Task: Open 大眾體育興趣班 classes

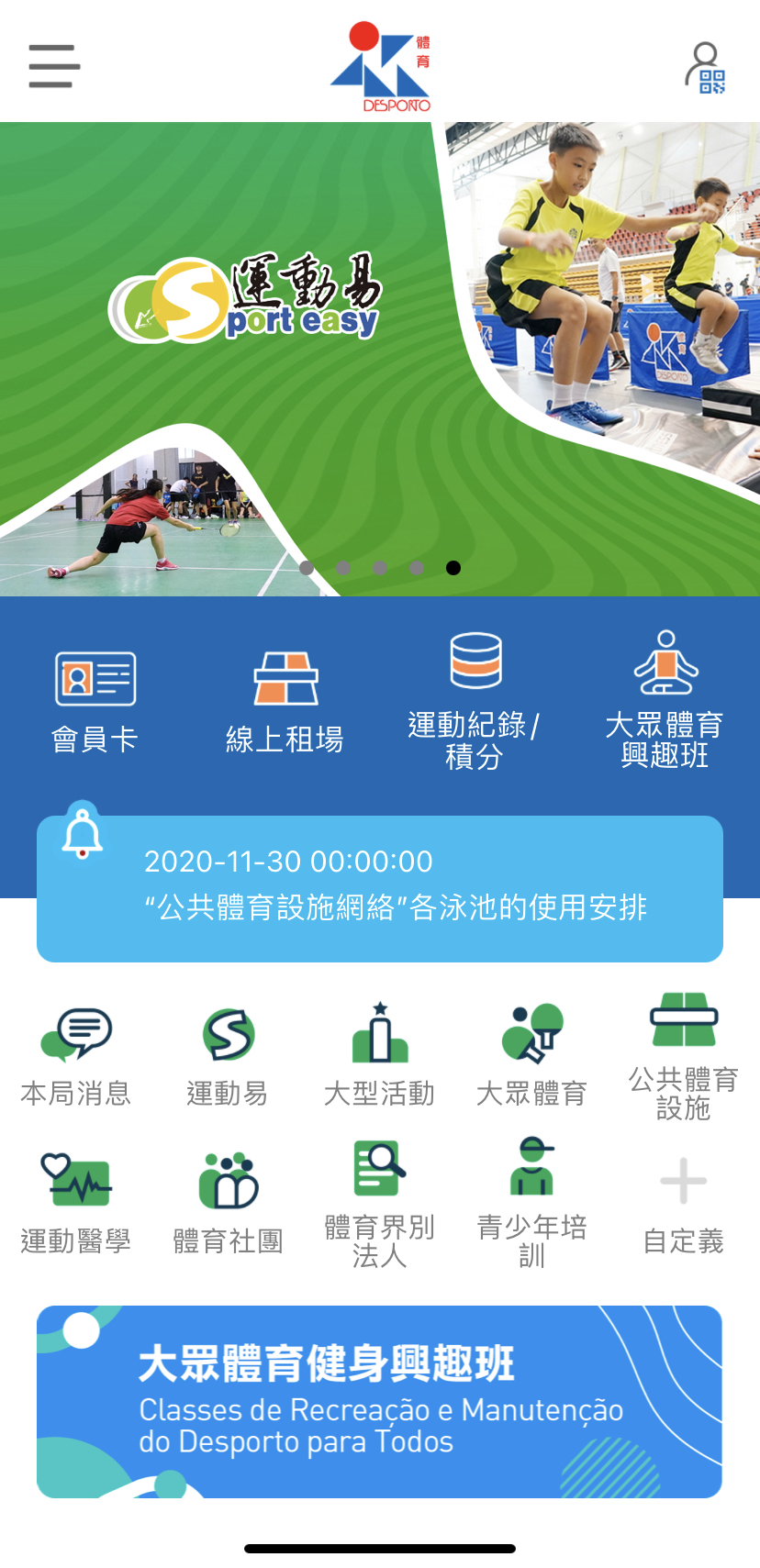Action: point(665,700)
